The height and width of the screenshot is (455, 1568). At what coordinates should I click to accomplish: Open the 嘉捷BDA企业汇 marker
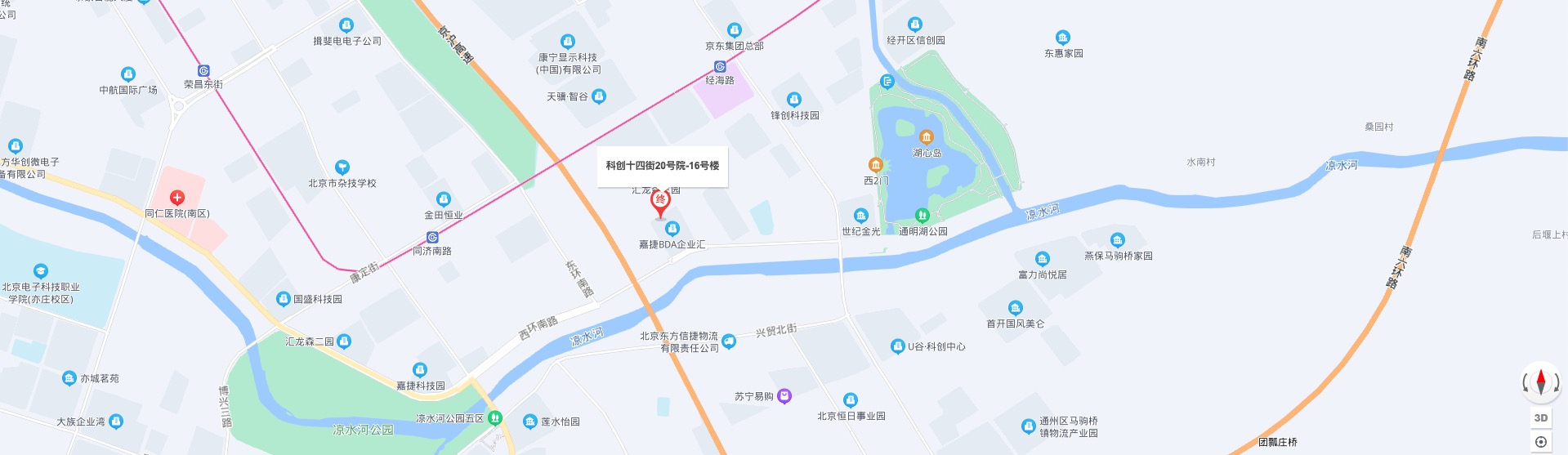pyautogui.click(x=672, y=229)
